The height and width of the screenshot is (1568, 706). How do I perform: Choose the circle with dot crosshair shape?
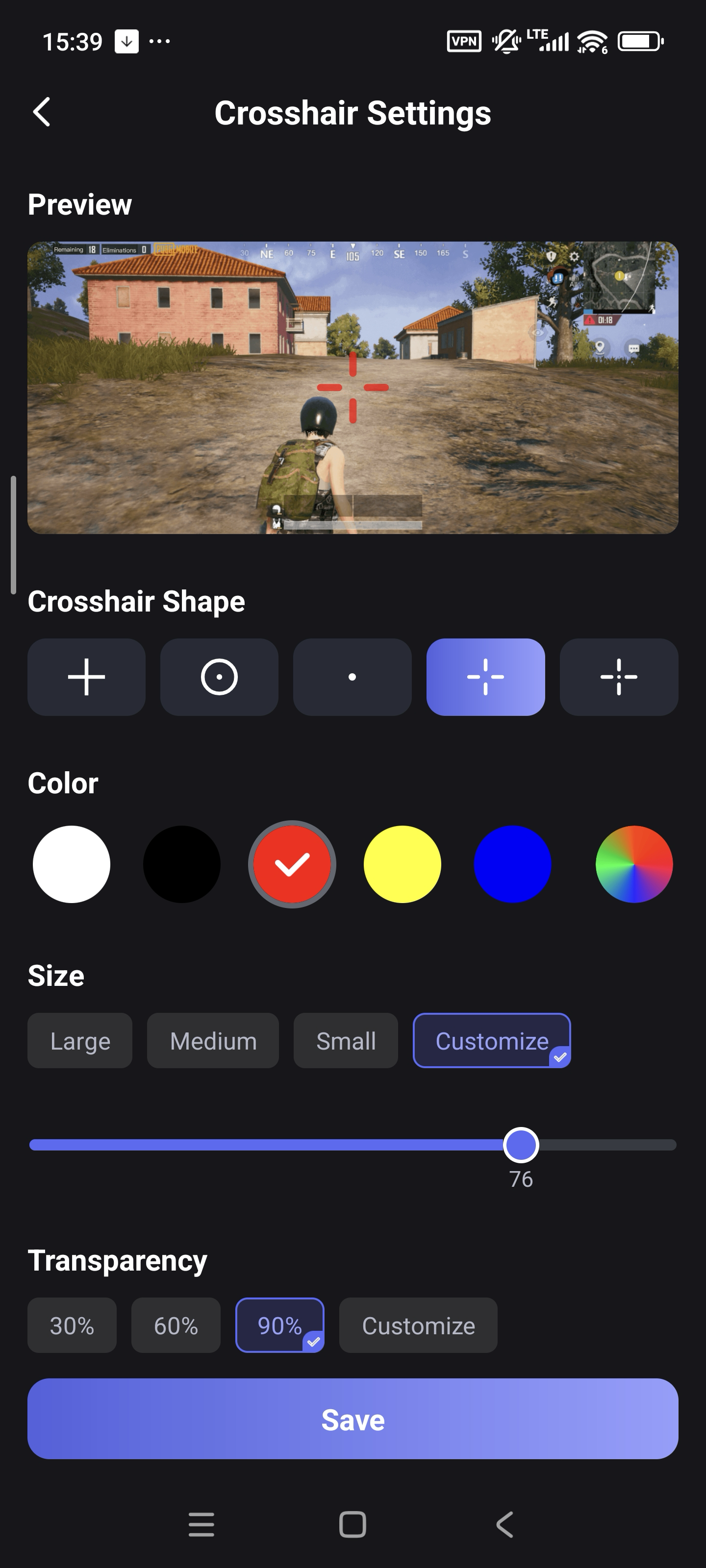pyautogui.click(x=219, y=677)
